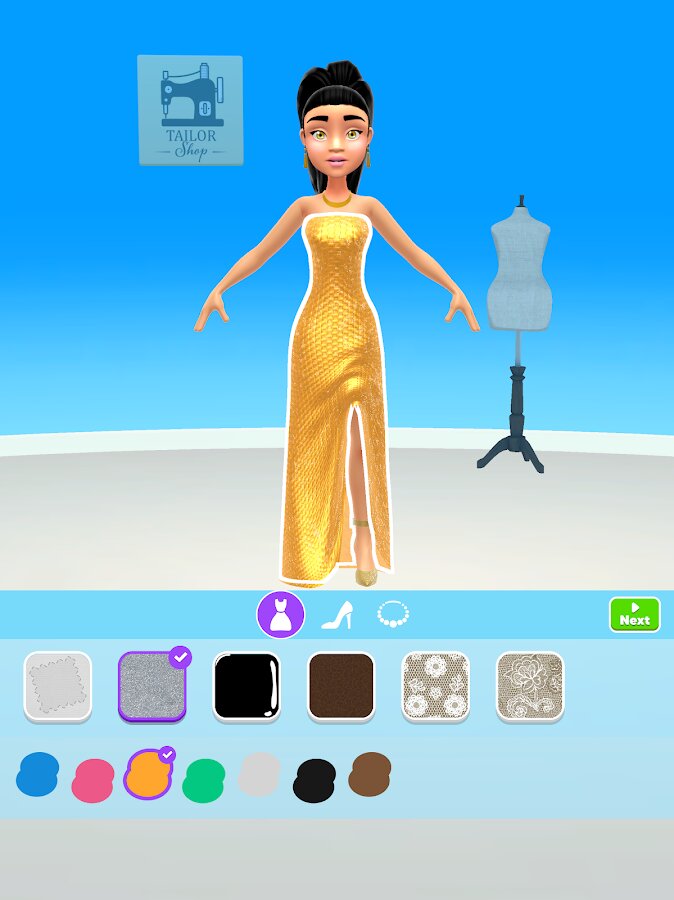Pick the black color swatch
This screenshot has width=674, height=900.
(x=314, y=781)
